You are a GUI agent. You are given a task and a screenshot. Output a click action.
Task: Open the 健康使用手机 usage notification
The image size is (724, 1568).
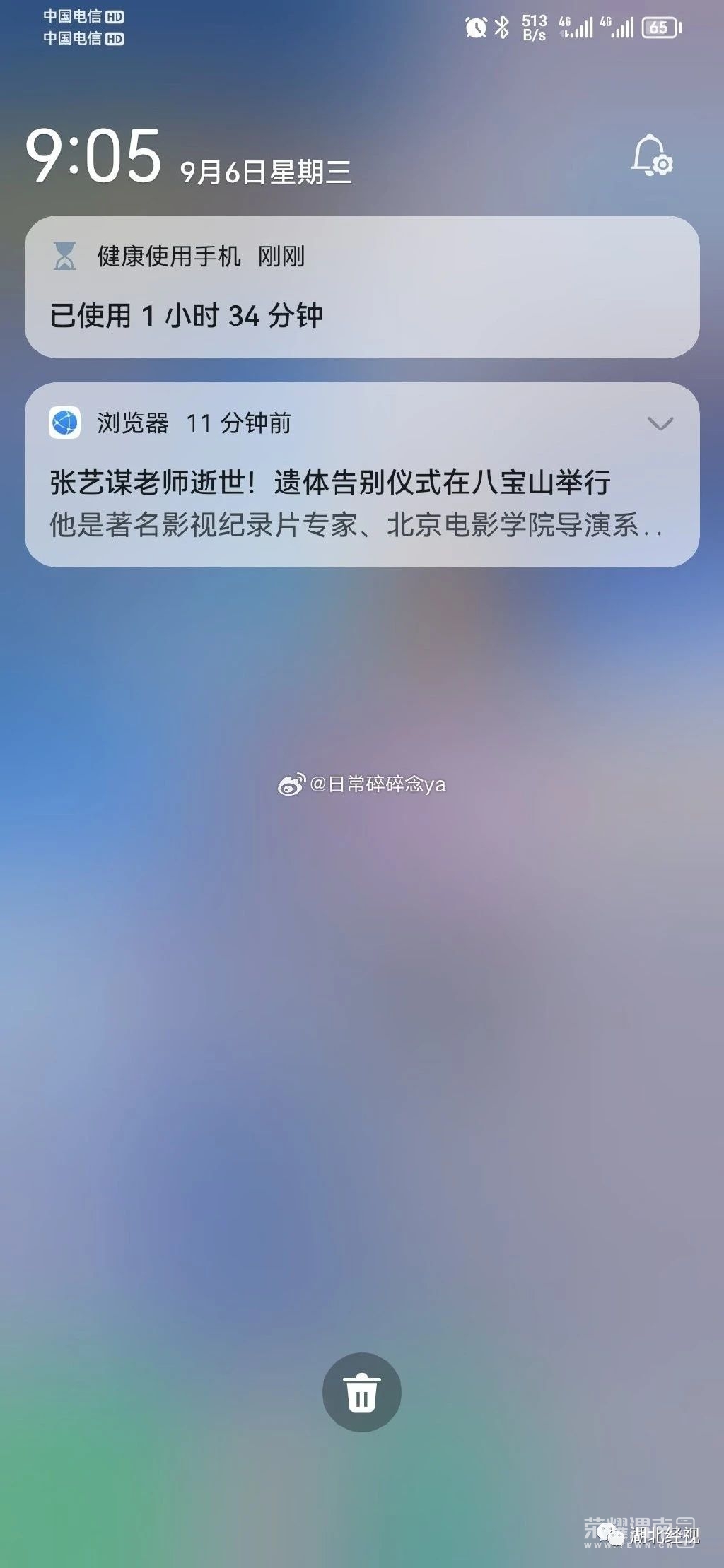(361, 288)
